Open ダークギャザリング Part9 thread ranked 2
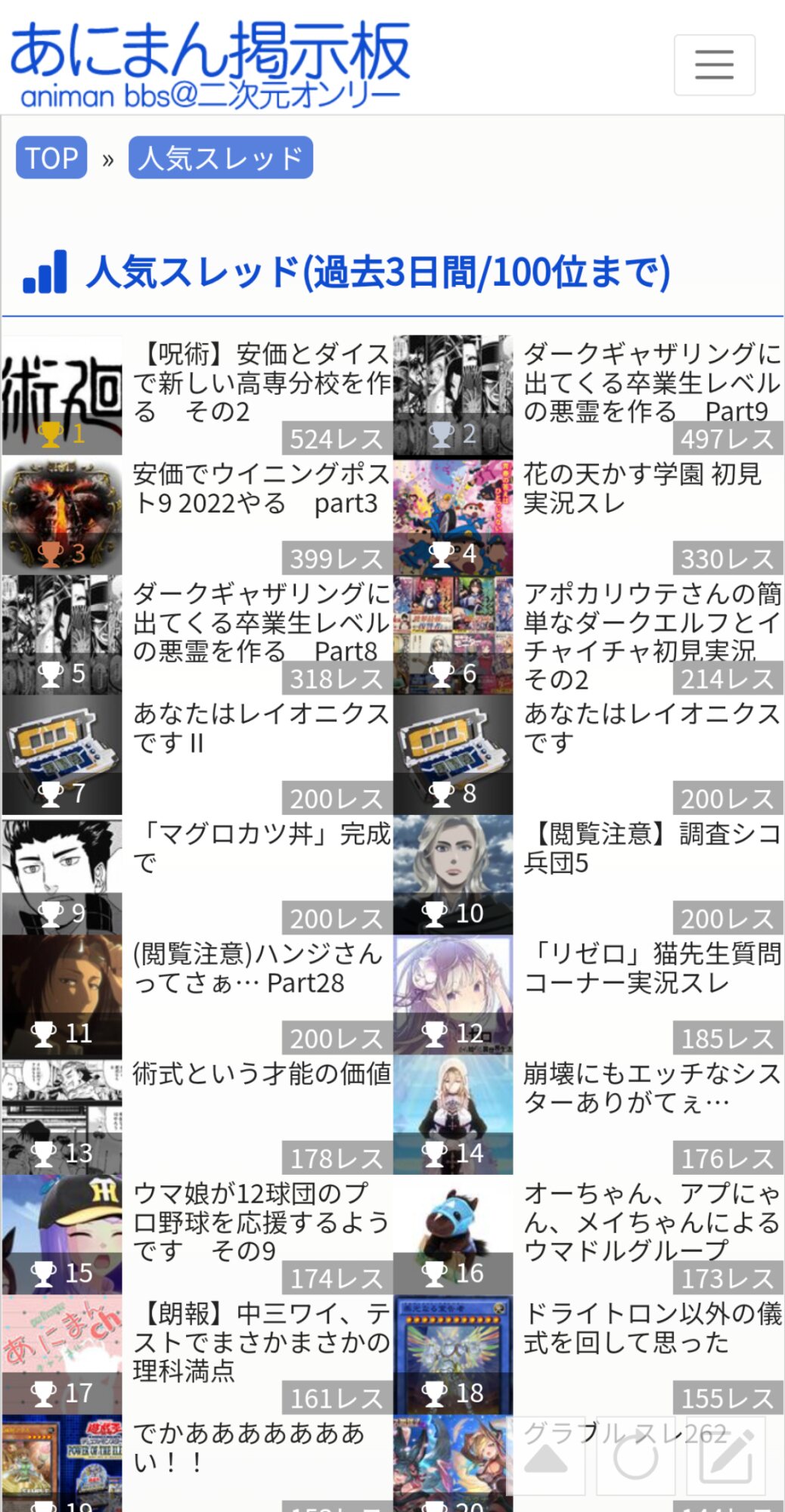 650,383
